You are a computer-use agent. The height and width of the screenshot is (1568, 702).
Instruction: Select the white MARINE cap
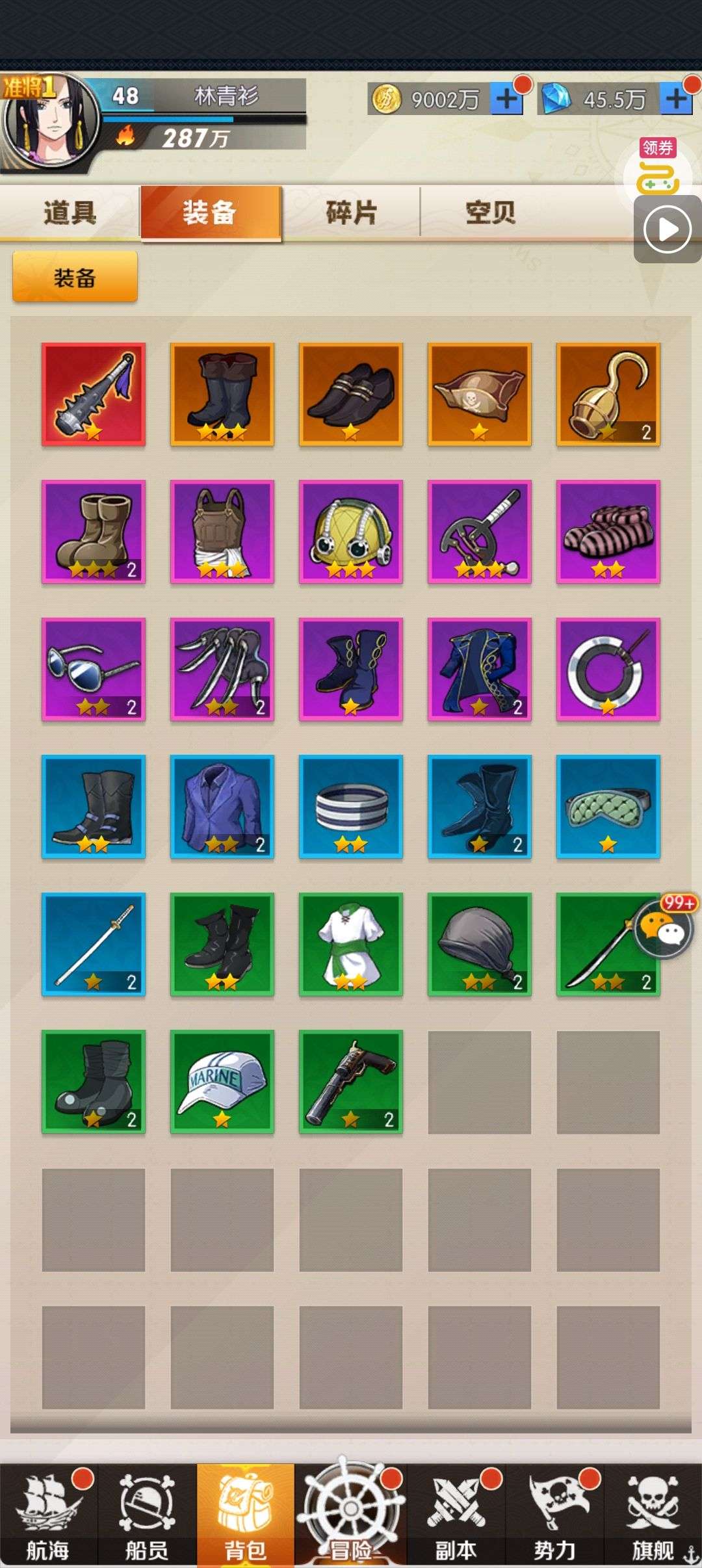pyautogui.click(x=222, y=1082)
